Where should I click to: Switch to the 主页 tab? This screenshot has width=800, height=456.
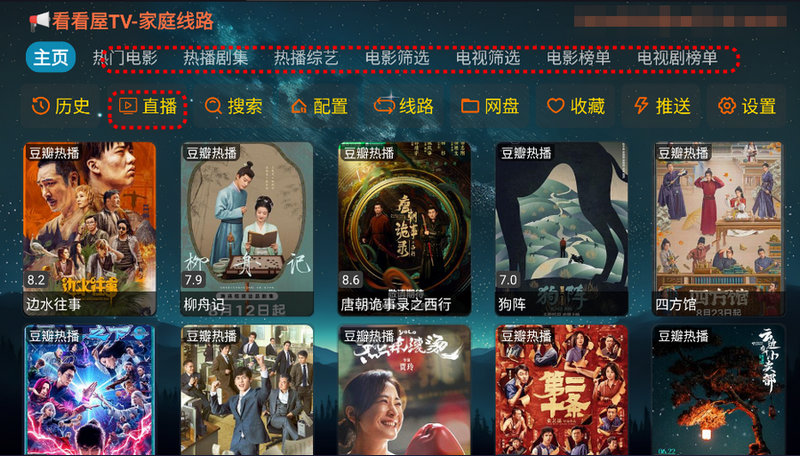50,58
